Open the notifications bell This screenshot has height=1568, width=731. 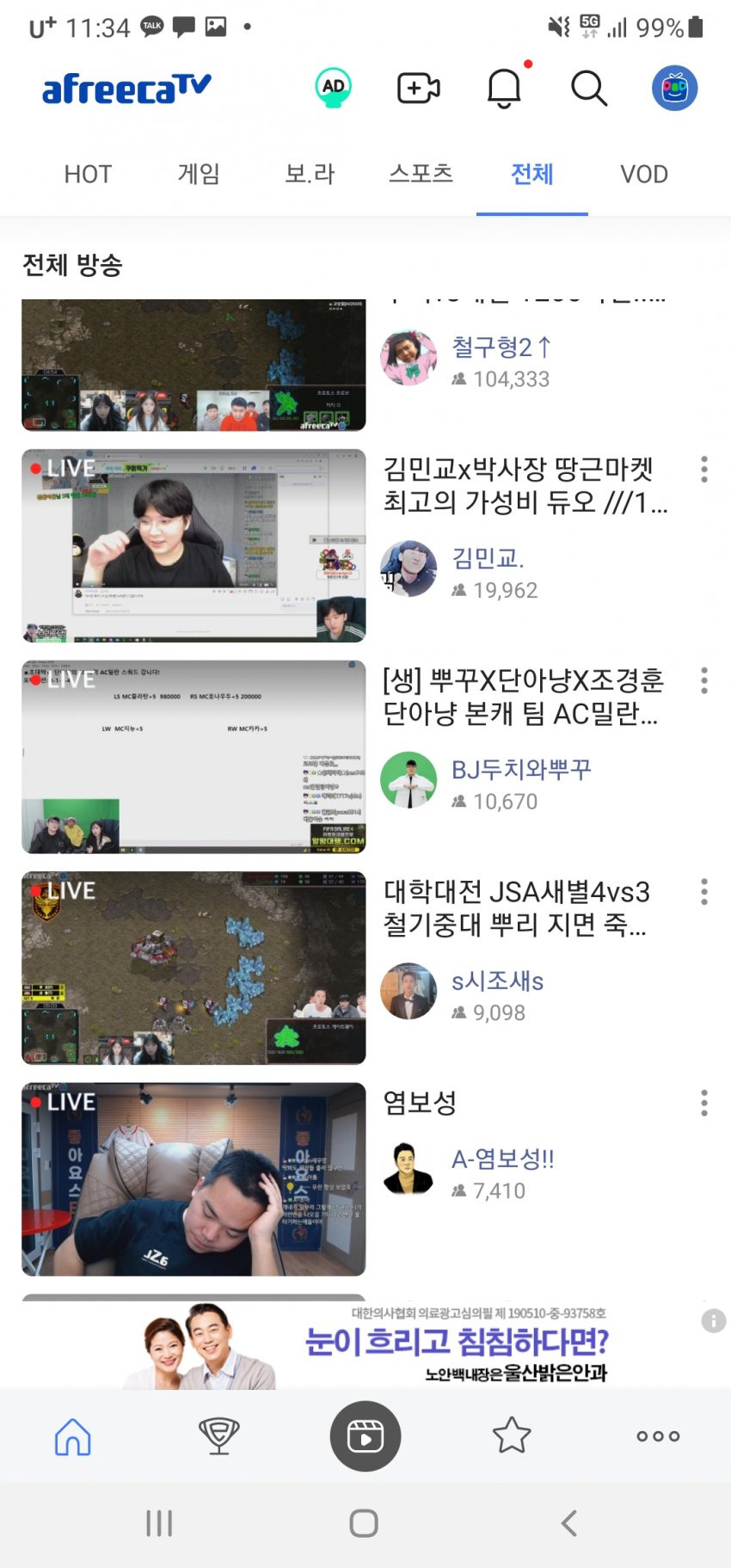(504, 89)
